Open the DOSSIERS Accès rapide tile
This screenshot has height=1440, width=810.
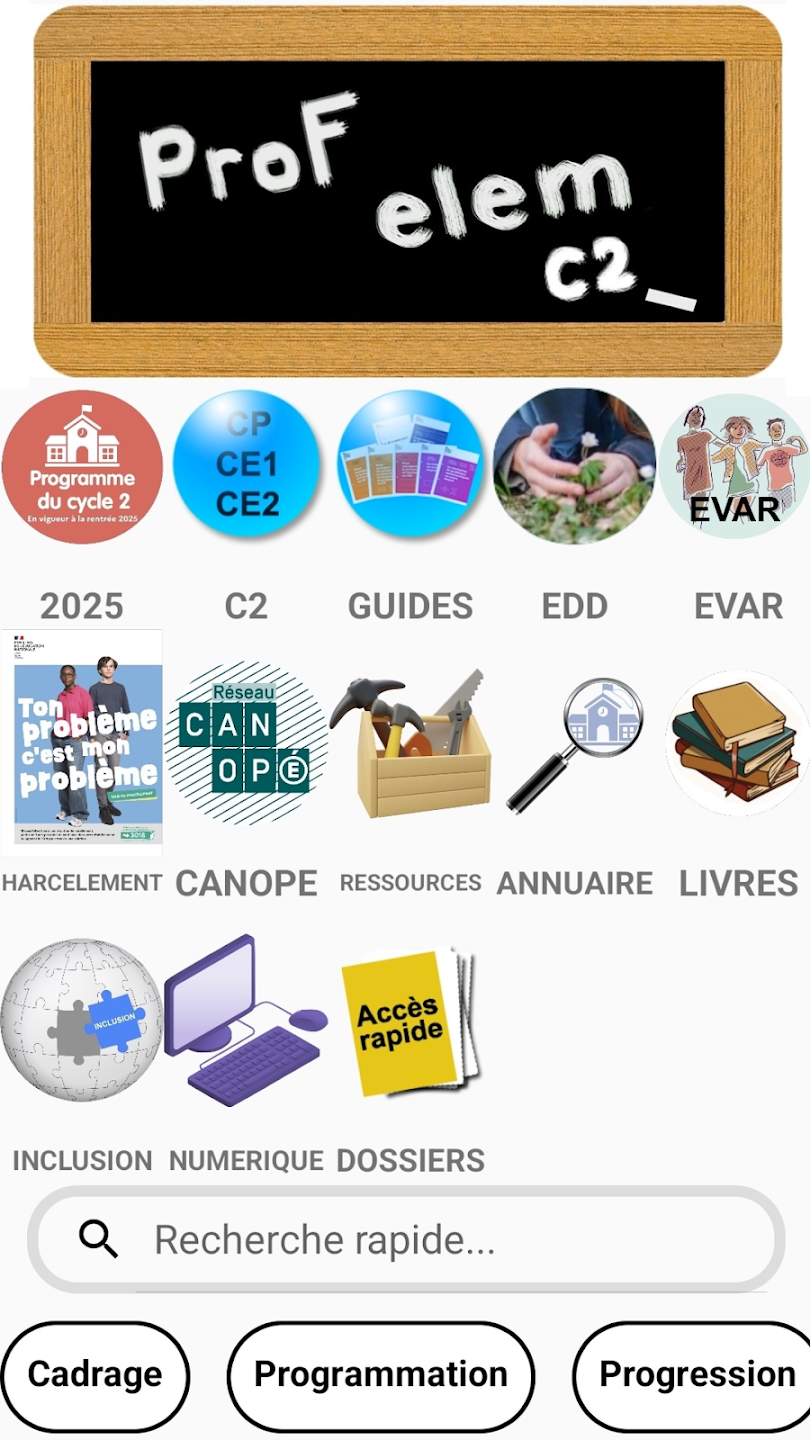tap(410, 1020)
